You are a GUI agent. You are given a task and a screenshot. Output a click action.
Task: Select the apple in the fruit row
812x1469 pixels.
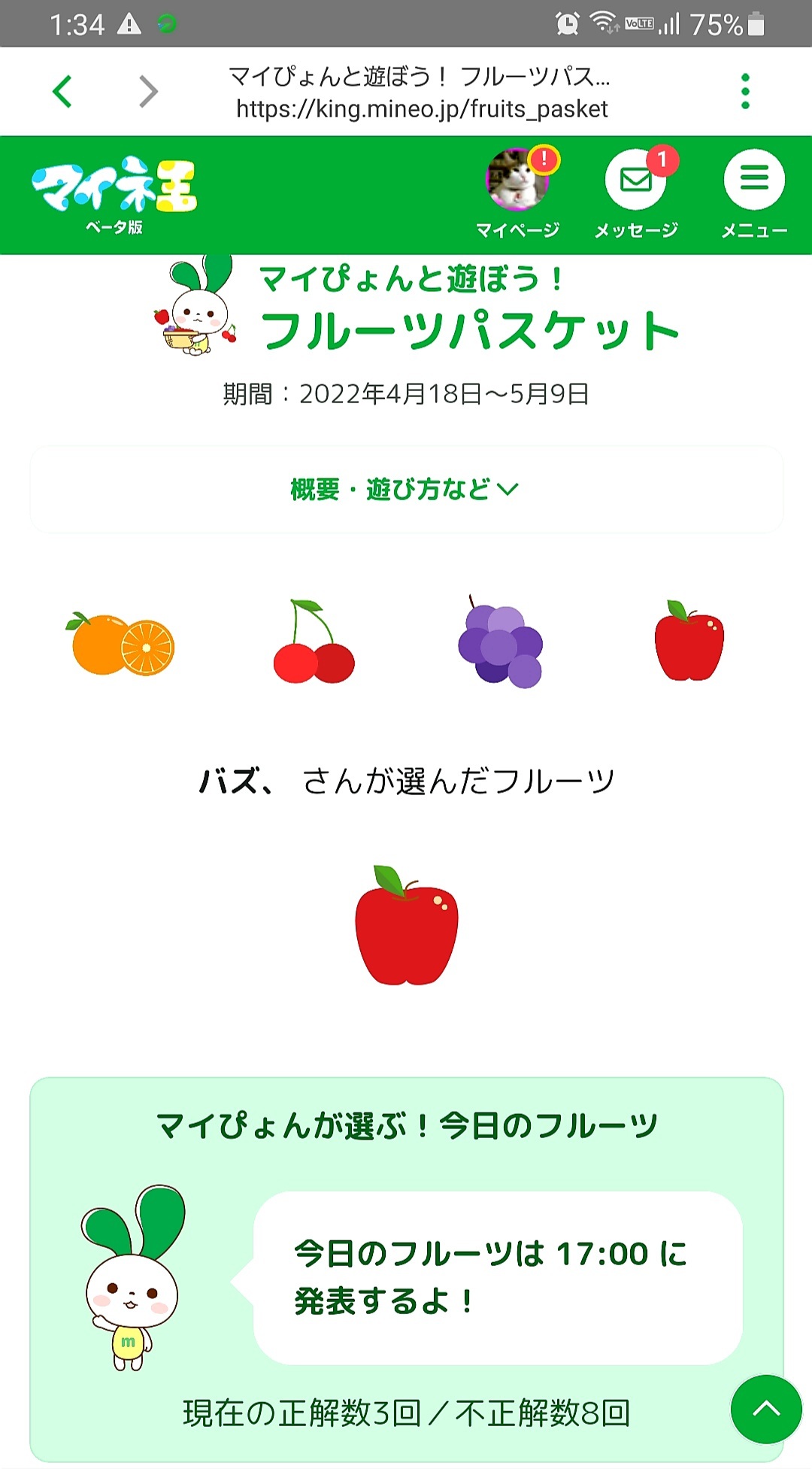(689, 640)
